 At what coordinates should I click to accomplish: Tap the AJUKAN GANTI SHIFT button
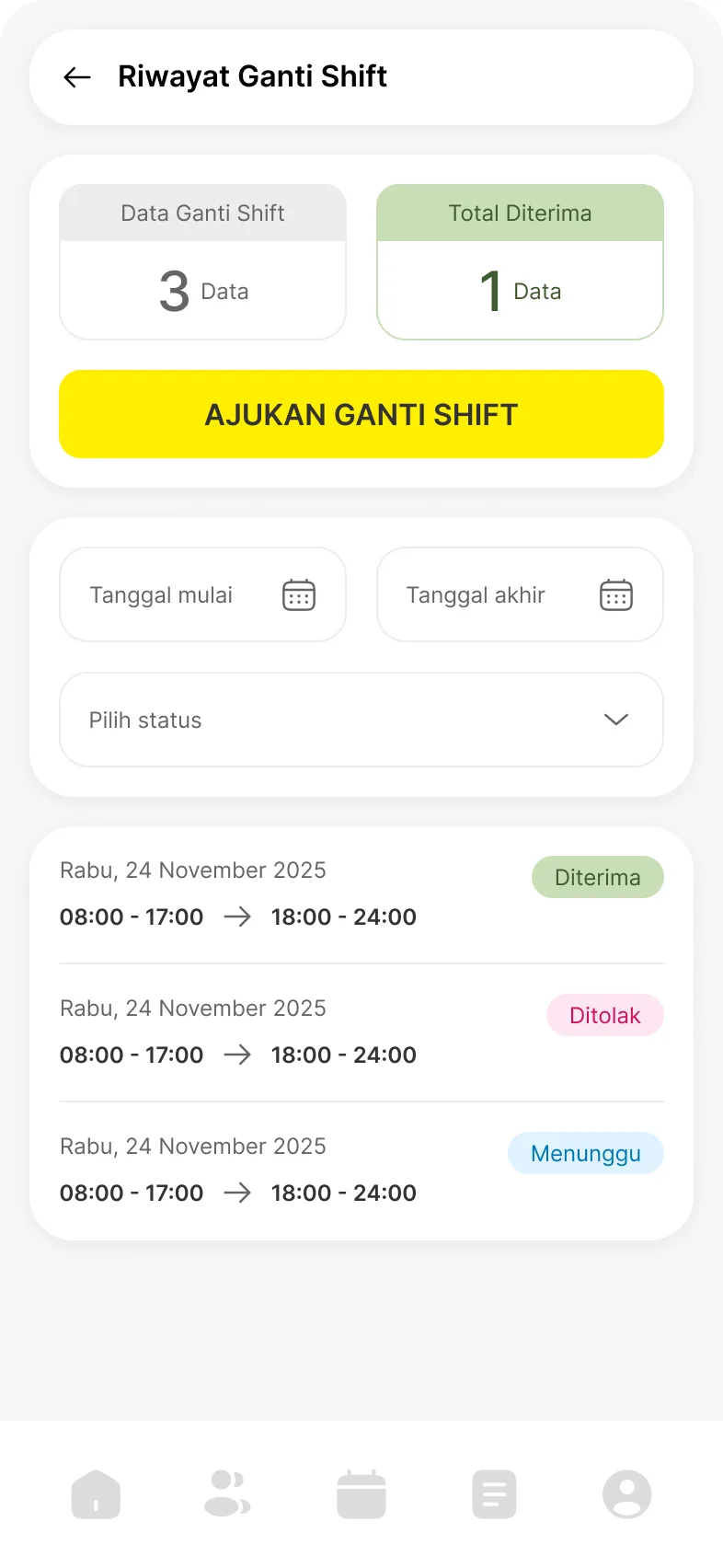pos(361,414)
